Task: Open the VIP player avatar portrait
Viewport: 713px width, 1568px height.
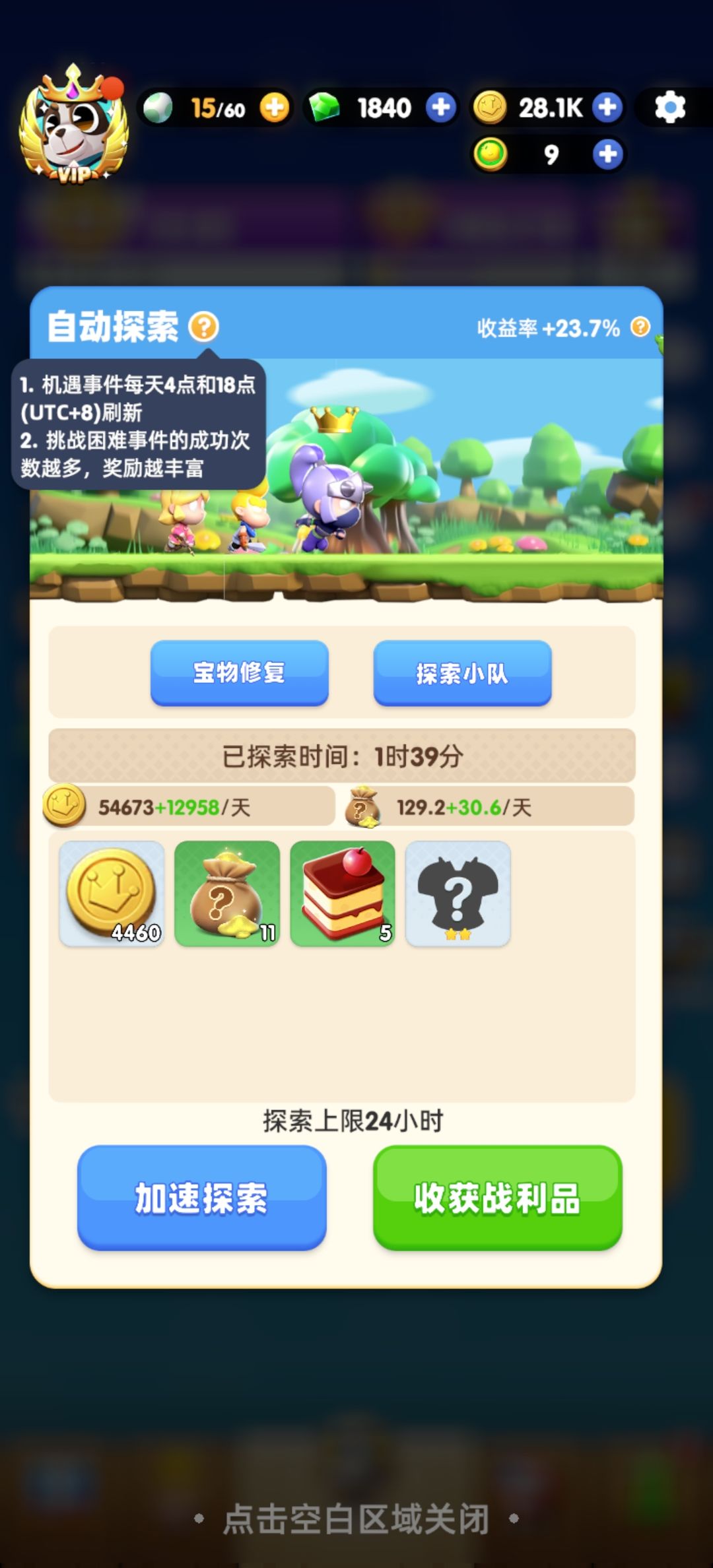Action: (73, 125)
